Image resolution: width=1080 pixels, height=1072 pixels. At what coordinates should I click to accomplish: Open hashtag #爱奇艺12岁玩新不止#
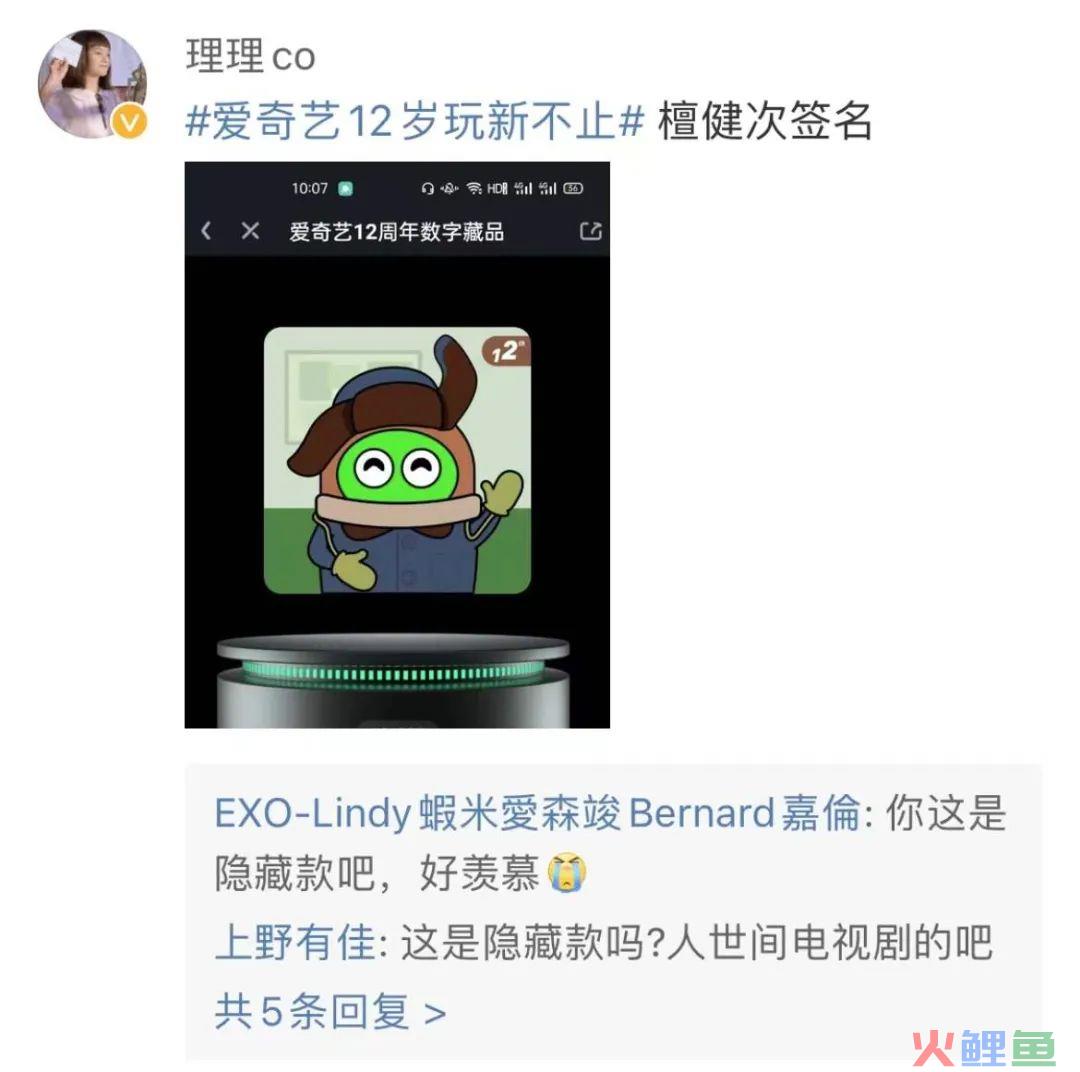tap(415, 122)
